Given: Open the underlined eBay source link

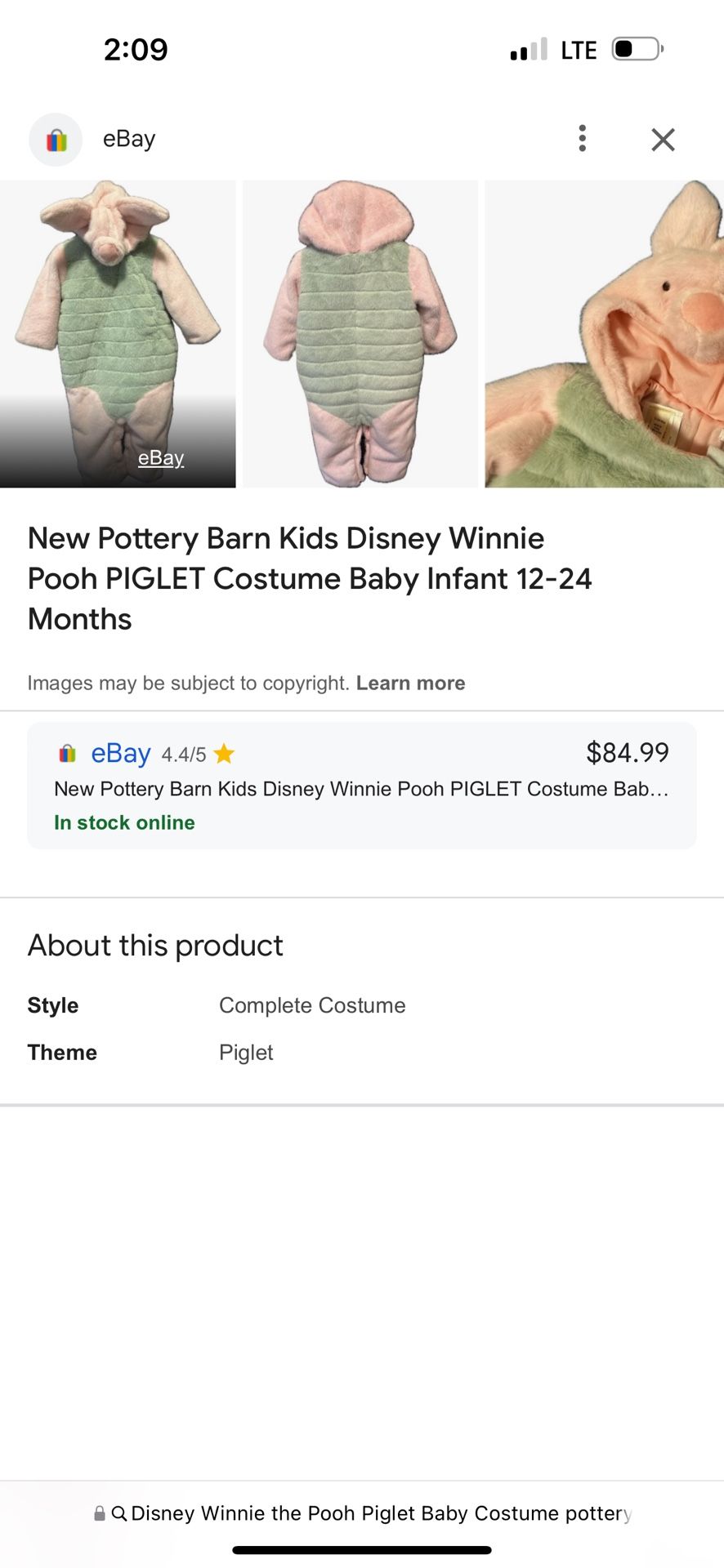Looking at the screenshot, I should (x=160, y=457).
